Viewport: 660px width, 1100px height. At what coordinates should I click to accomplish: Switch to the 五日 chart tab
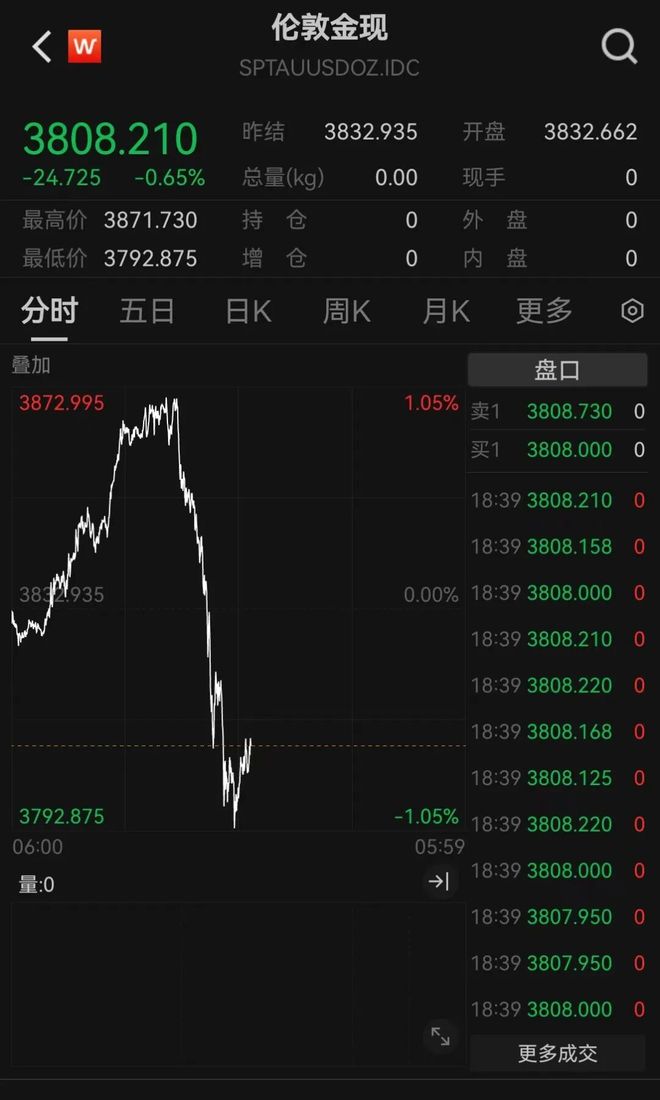click(147, 311)
